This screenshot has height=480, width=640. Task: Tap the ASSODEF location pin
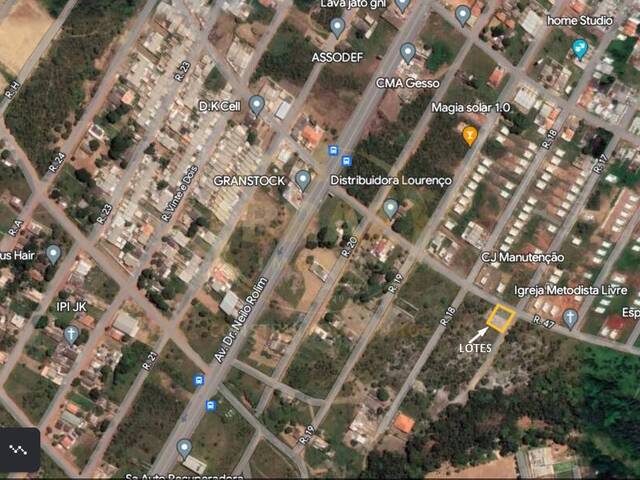[337, 27]
